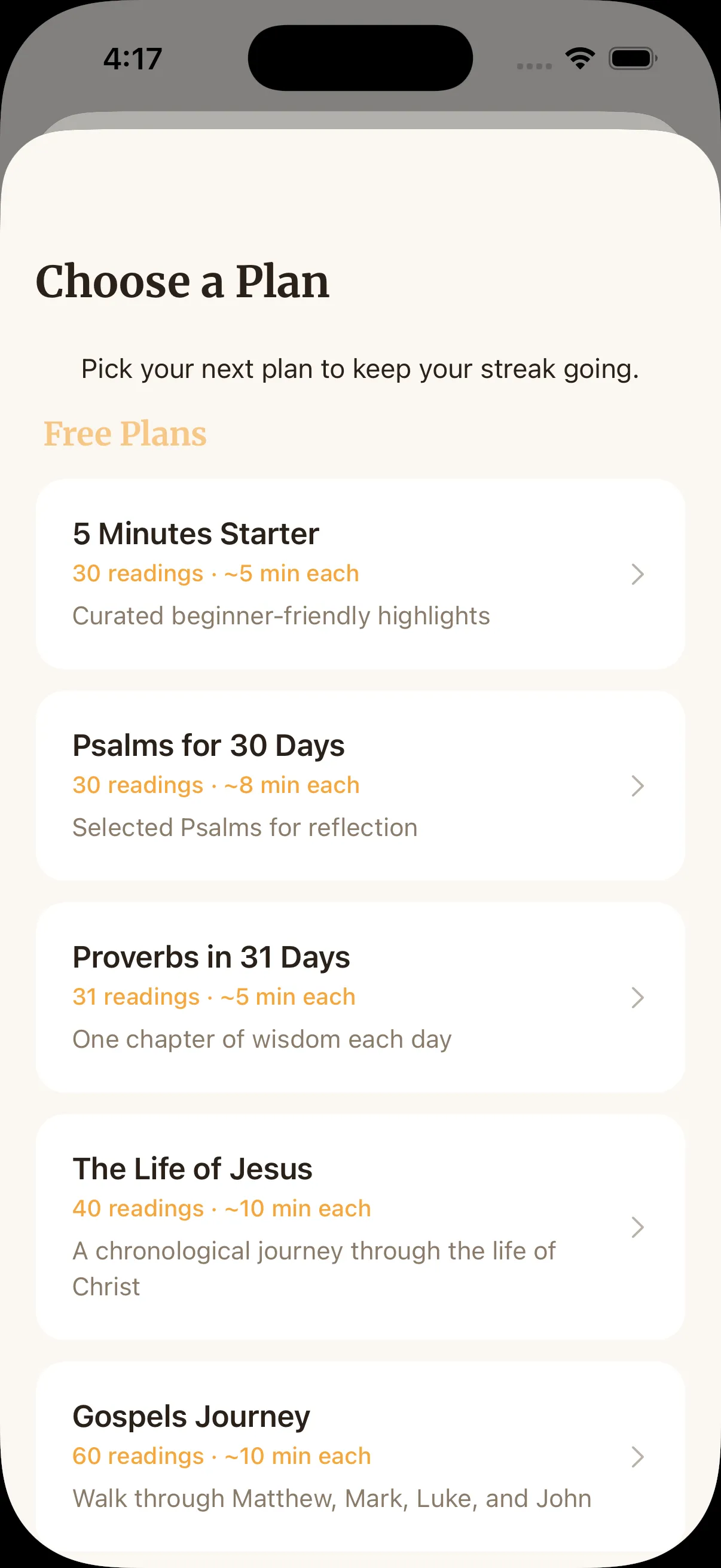Tap '30 readings · ~5 min each' label
This screenshot has width=721, height=1568.
215,573
